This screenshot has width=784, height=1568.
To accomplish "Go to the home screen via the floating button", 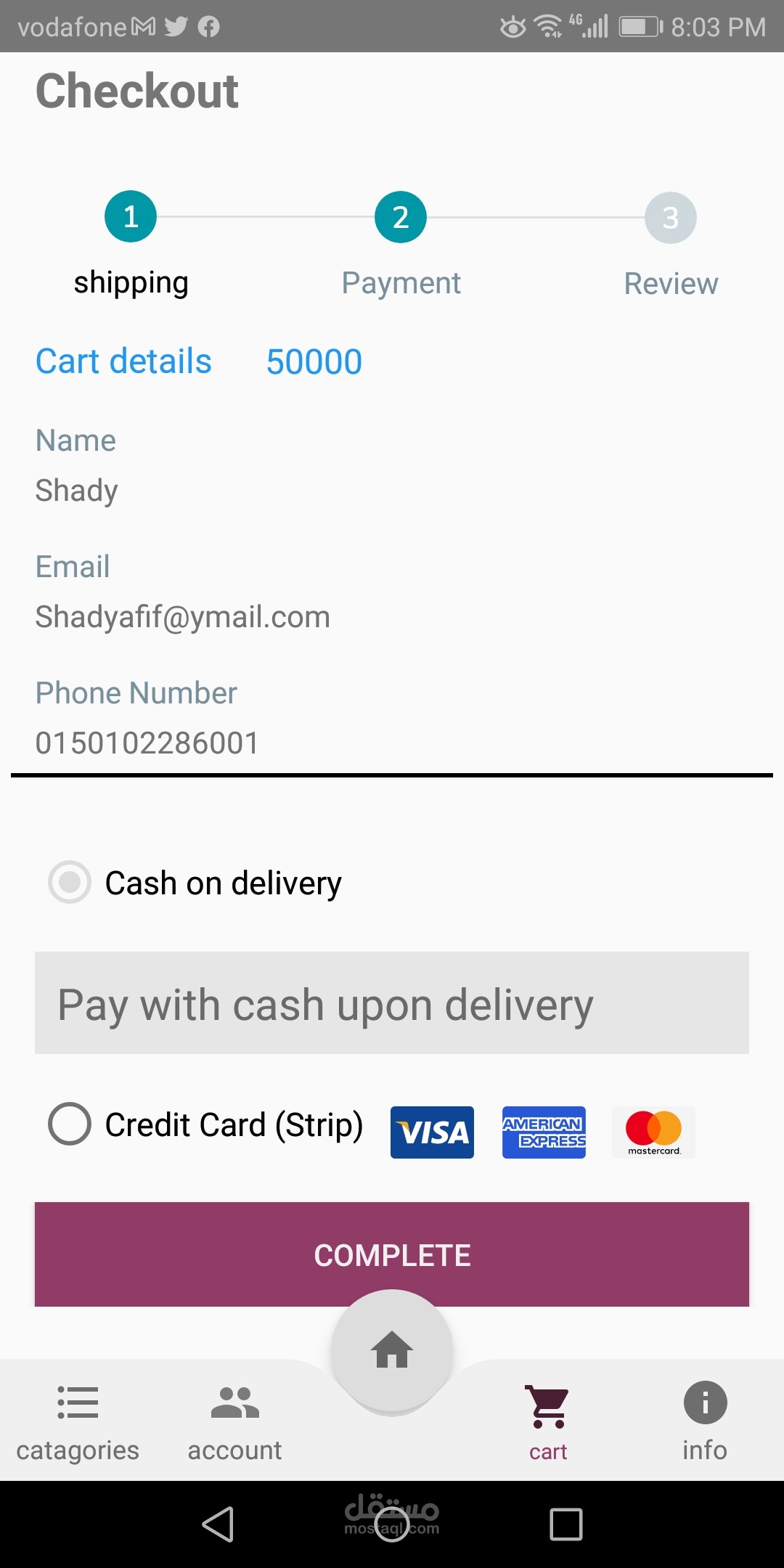I will pos(392,1350).
